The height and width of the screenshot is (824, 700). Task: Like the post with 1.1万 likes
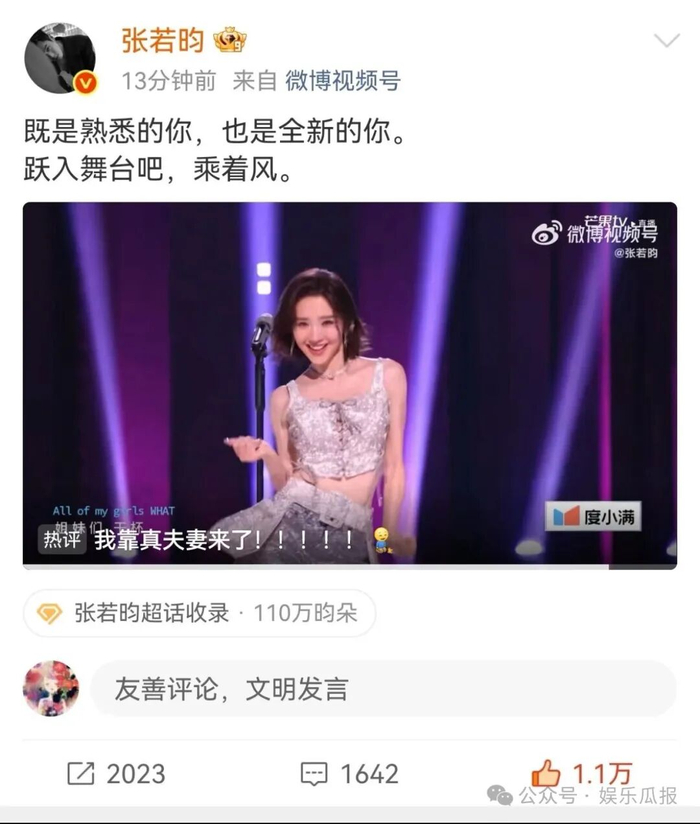coord(581,773)
